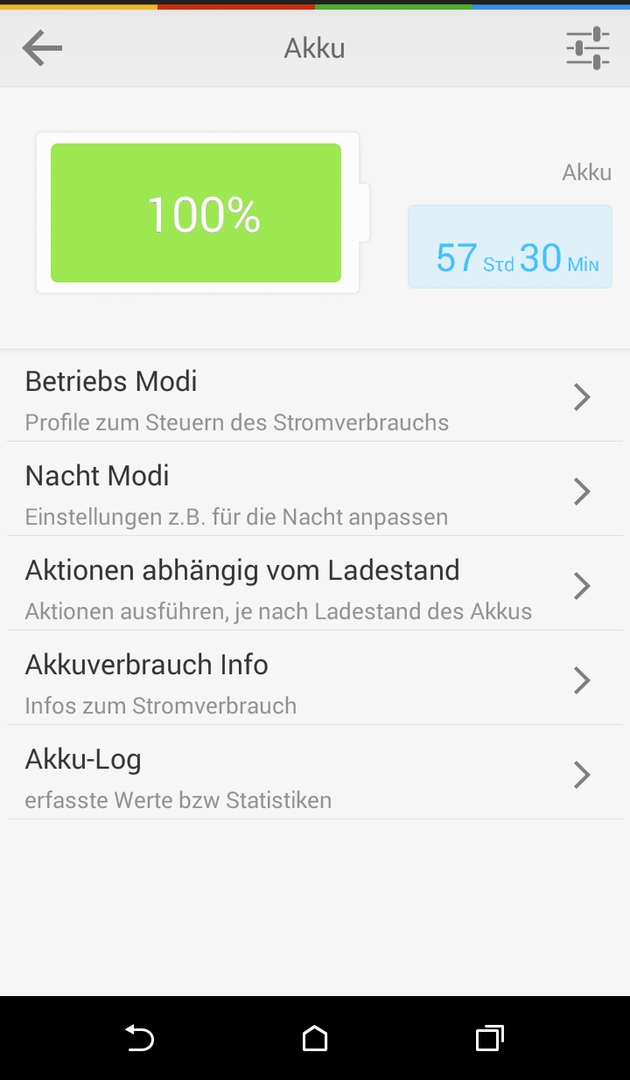Open Betriebs Modi

(x=315, y=398)
